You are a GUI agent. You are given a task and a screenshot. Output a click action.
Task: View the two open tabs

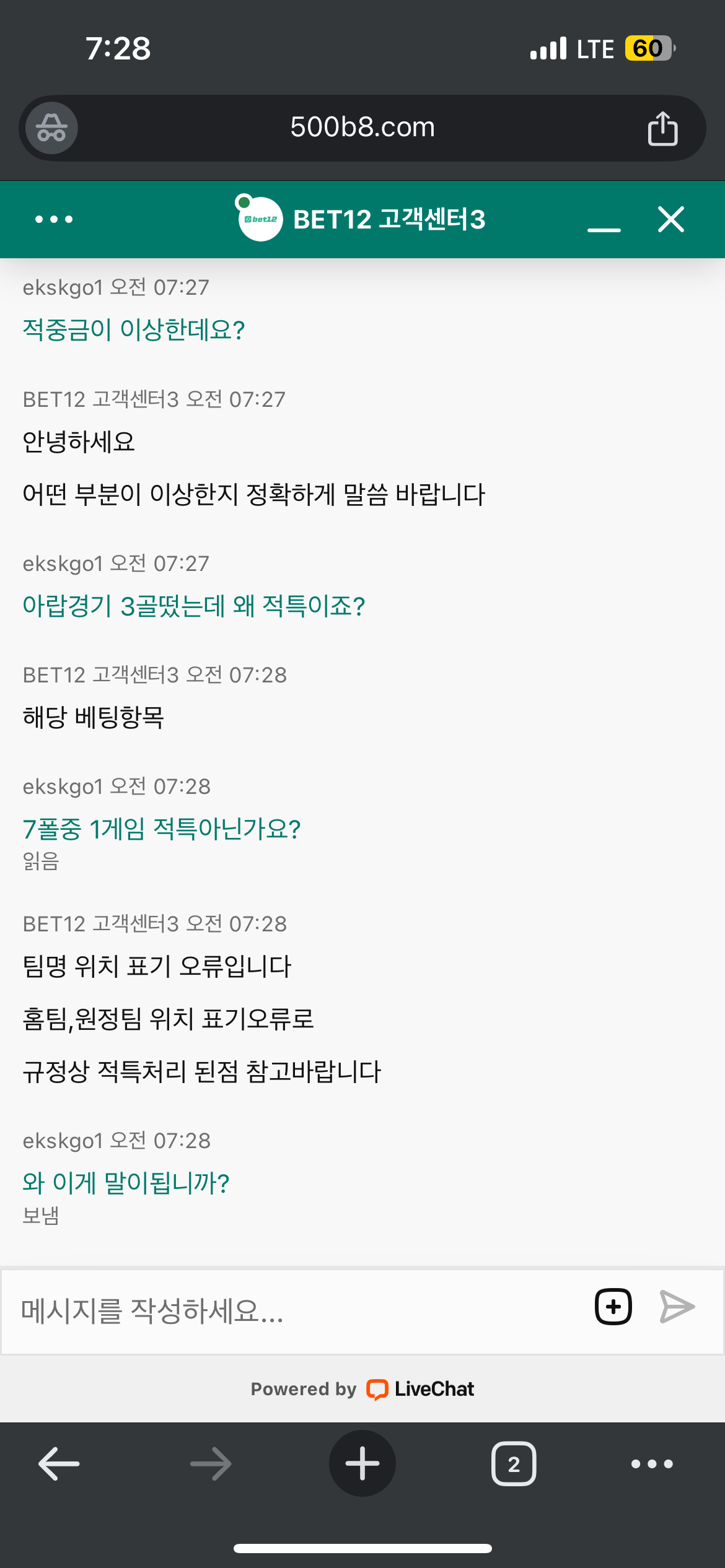point(513,1464)
